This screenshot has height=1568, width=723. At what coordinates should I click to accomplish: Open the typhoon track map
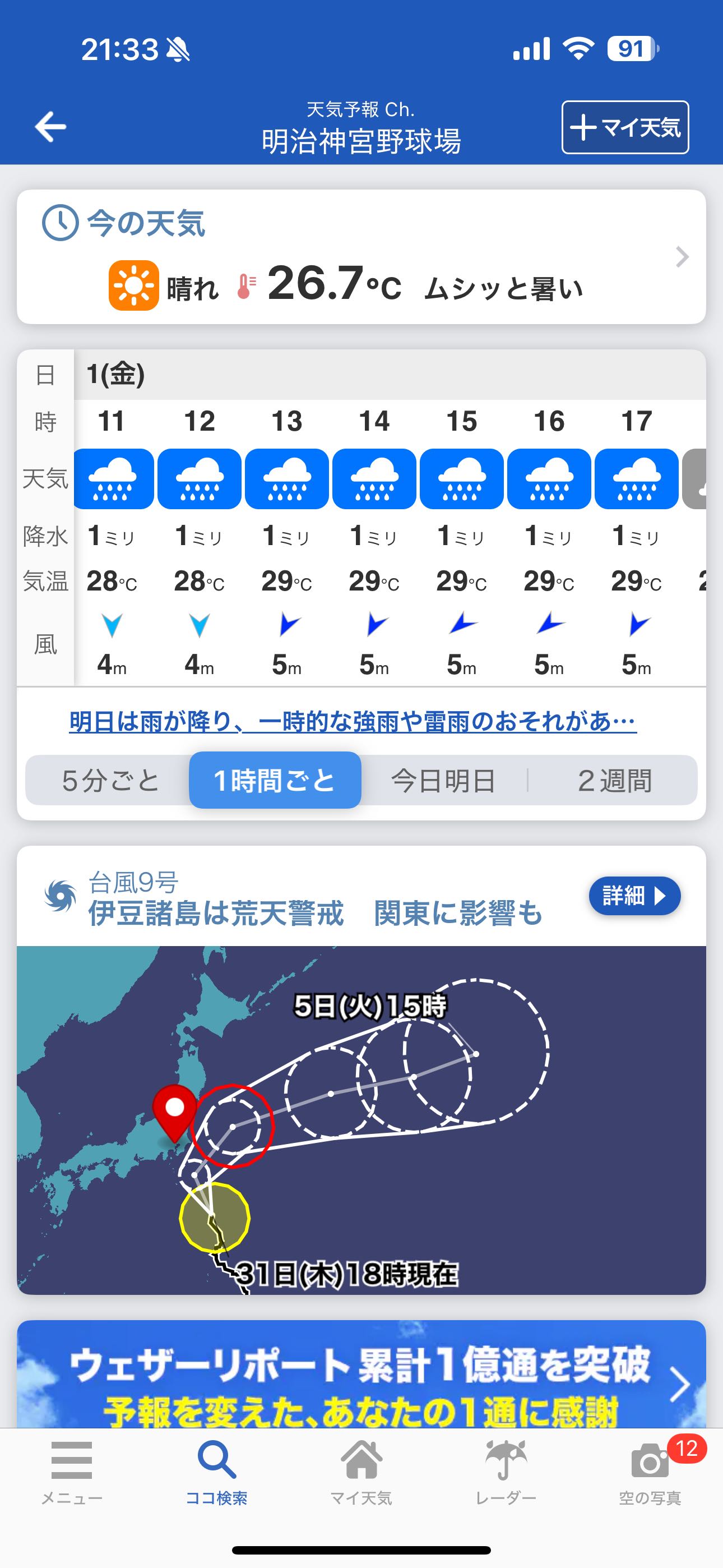361,1120
